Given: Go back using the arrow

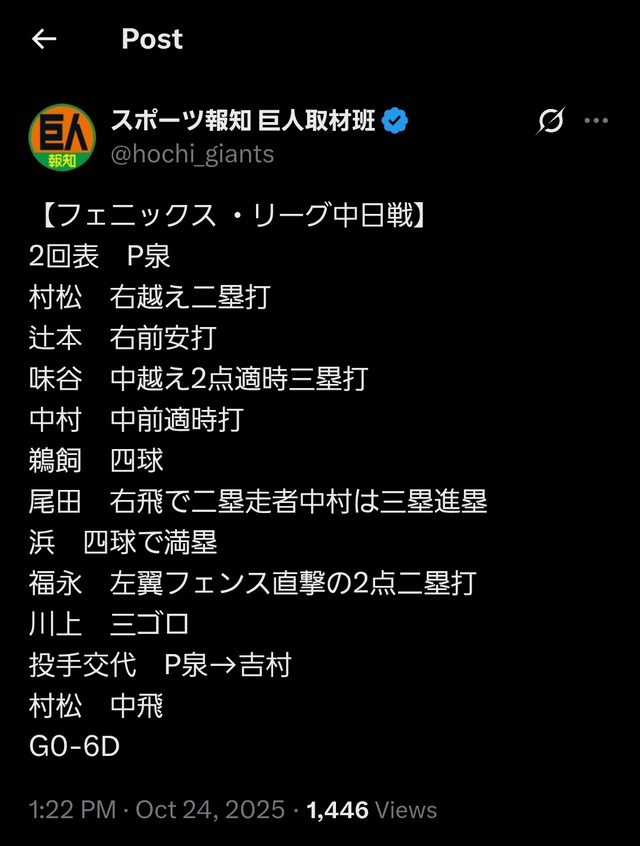Looking at the screenshot, I should pos(44,39).
